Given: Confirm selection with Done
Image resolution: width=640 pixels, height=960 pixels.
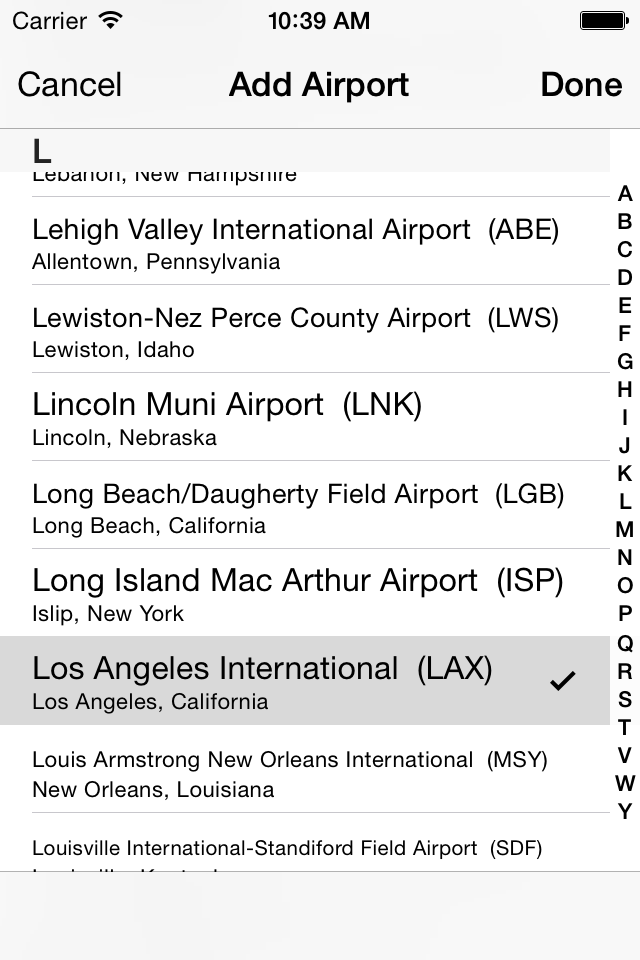Looking at the screenshot, I should point(581,85).
